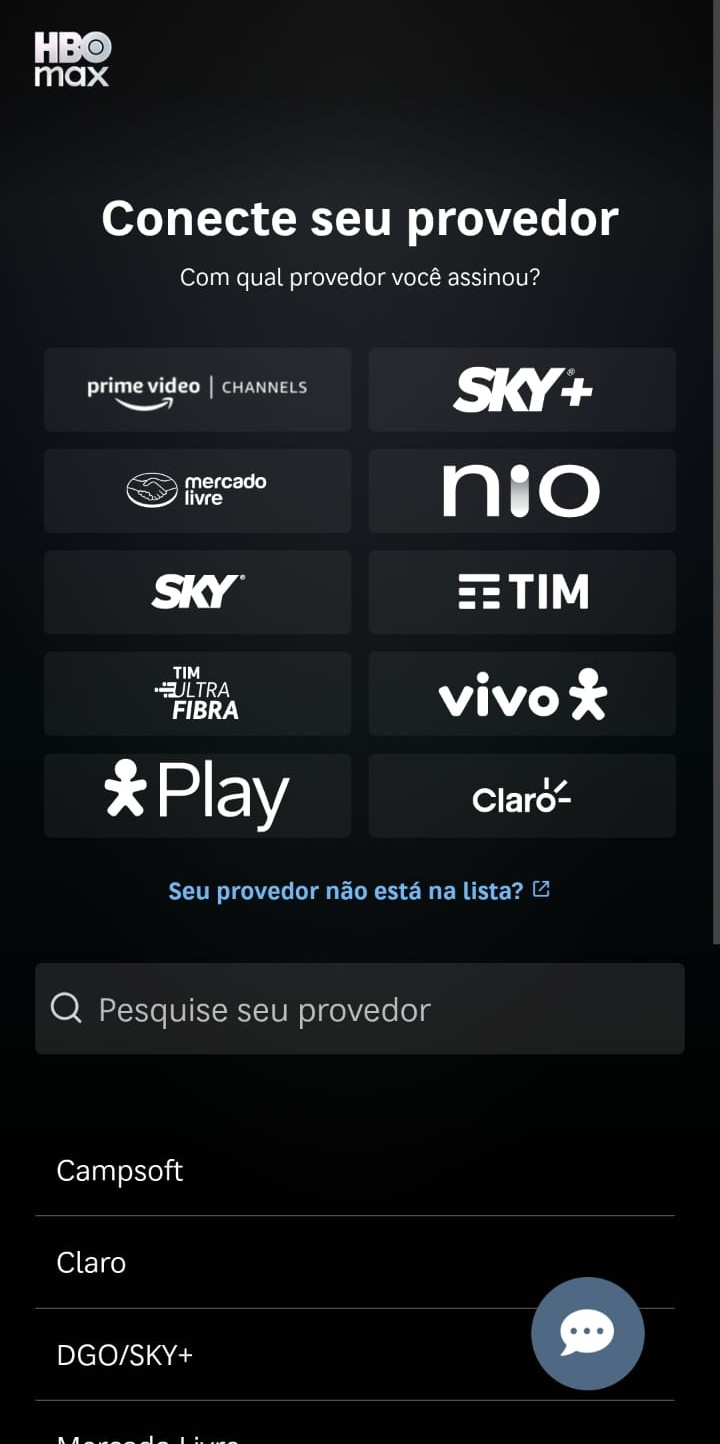Open the chat support bubble
720x1444 pixels.
click(x=588, y=1333)
